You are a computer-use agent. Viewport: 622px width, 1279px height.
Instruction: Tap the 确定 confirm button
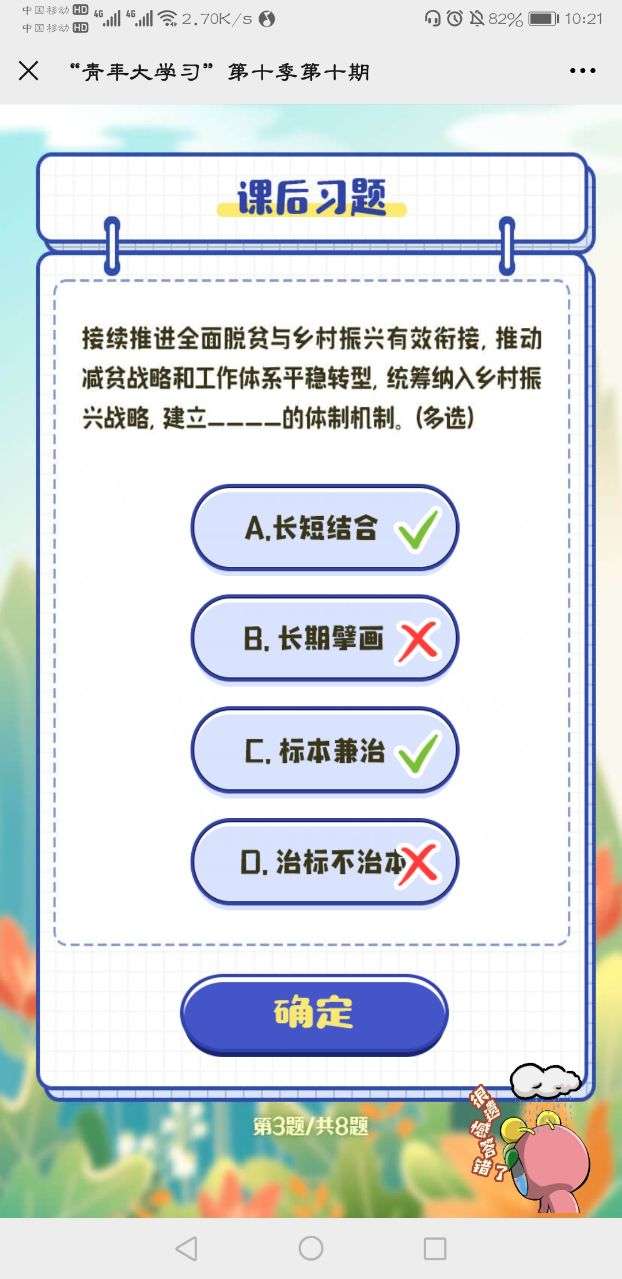314,1014
